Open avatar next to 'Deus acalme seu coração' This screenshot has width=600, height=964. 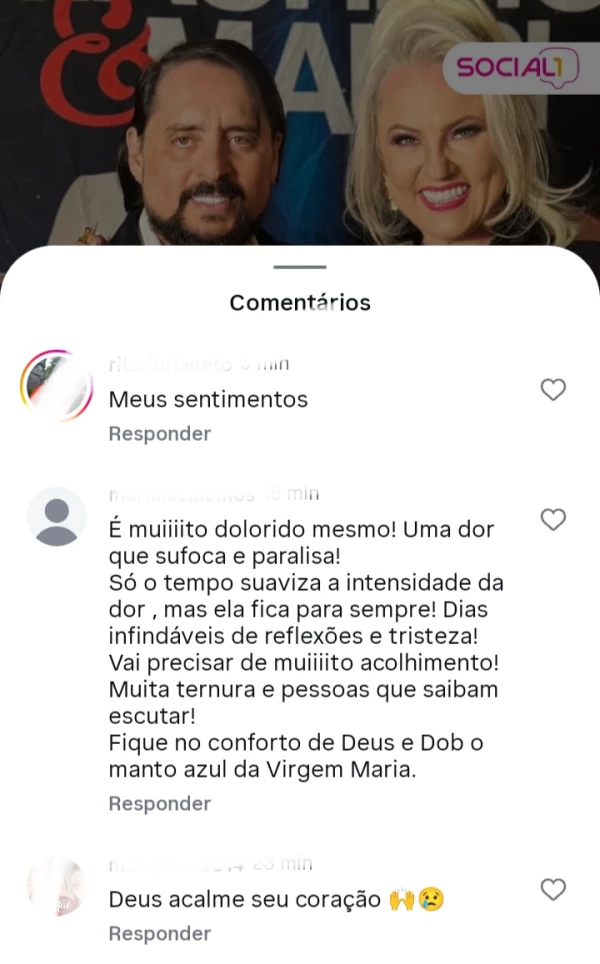point(56,887)
